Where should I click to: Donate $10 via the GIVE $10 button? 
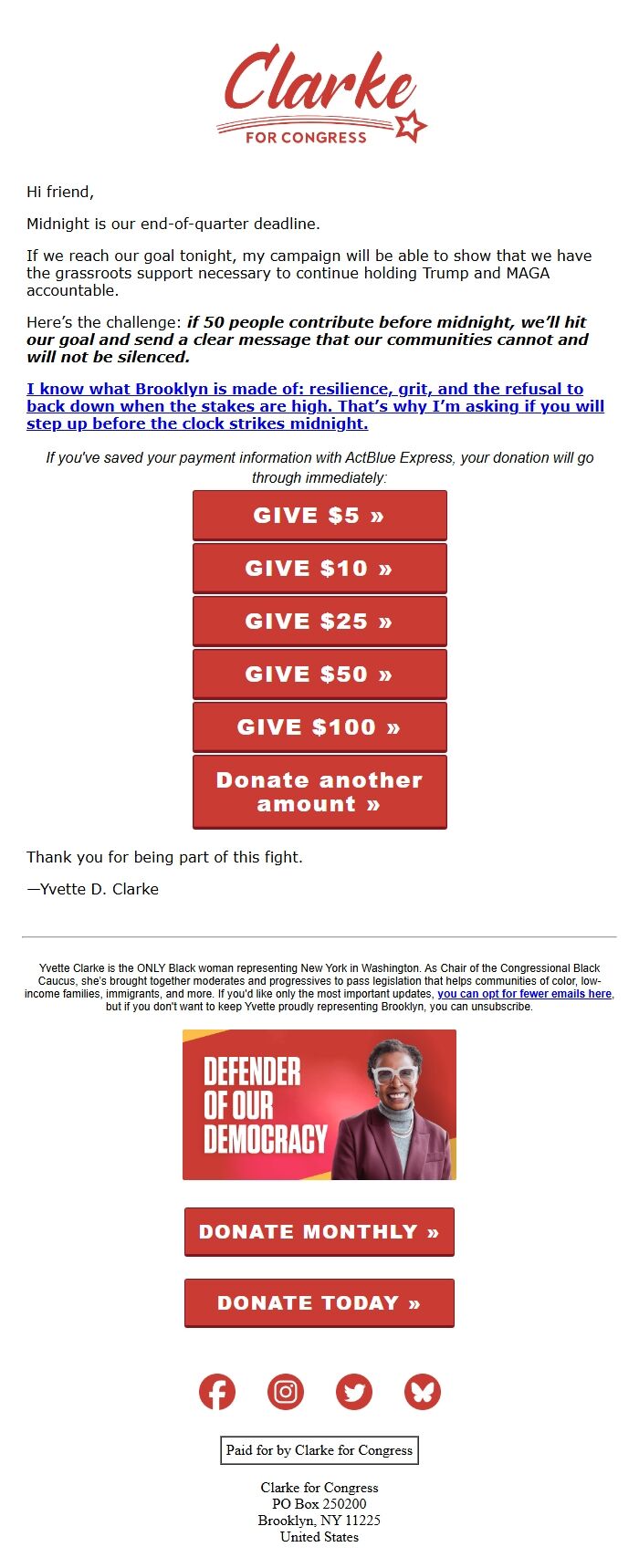[319, 569]
